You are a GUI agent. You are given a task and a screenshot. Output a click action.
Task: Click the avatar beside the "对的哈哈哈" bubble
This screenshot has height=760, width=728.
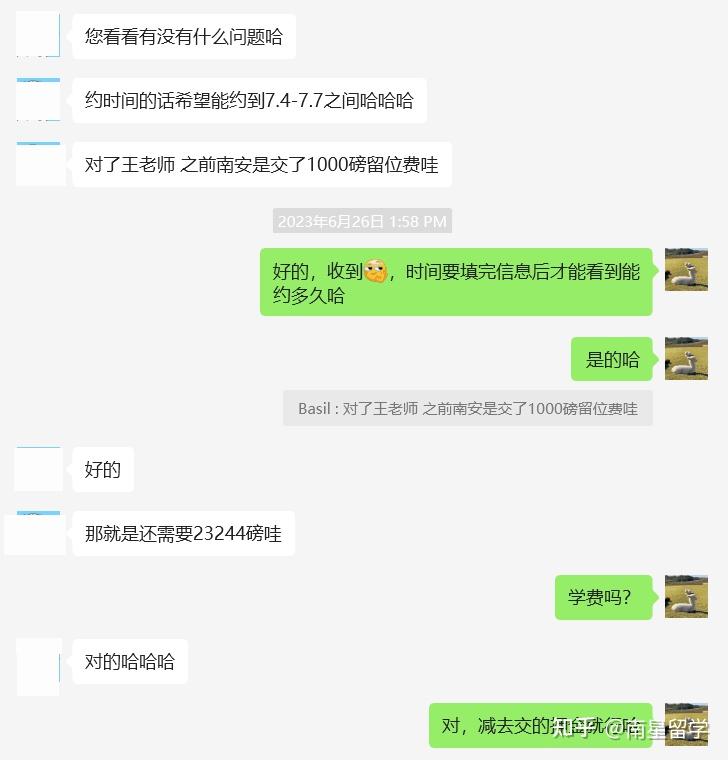point(38,662)
